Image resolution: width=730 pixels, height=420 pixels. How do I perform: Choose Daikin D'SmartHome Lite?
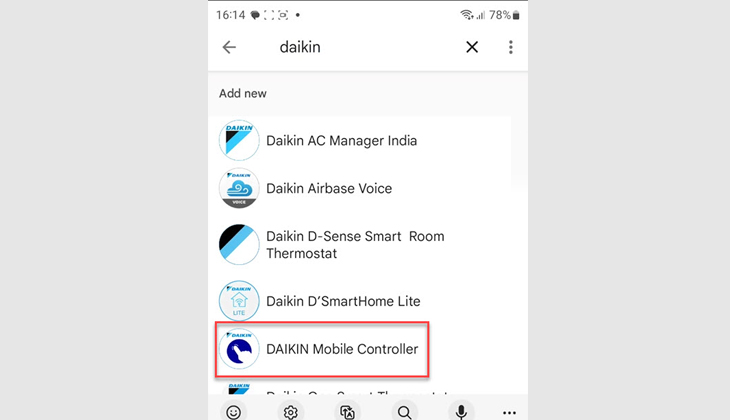point(342,301)
